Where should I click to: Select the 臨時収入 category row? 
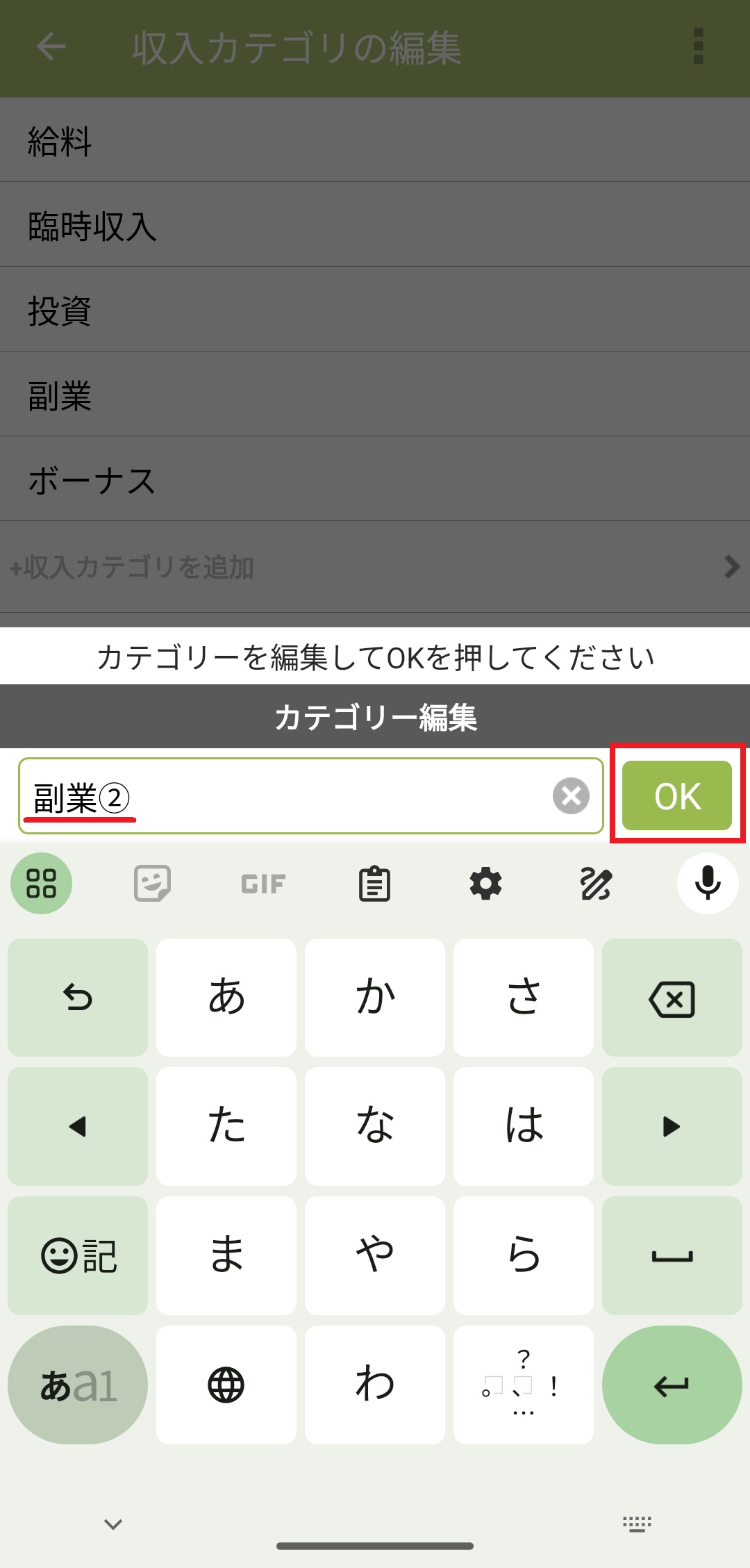point(375,226)
